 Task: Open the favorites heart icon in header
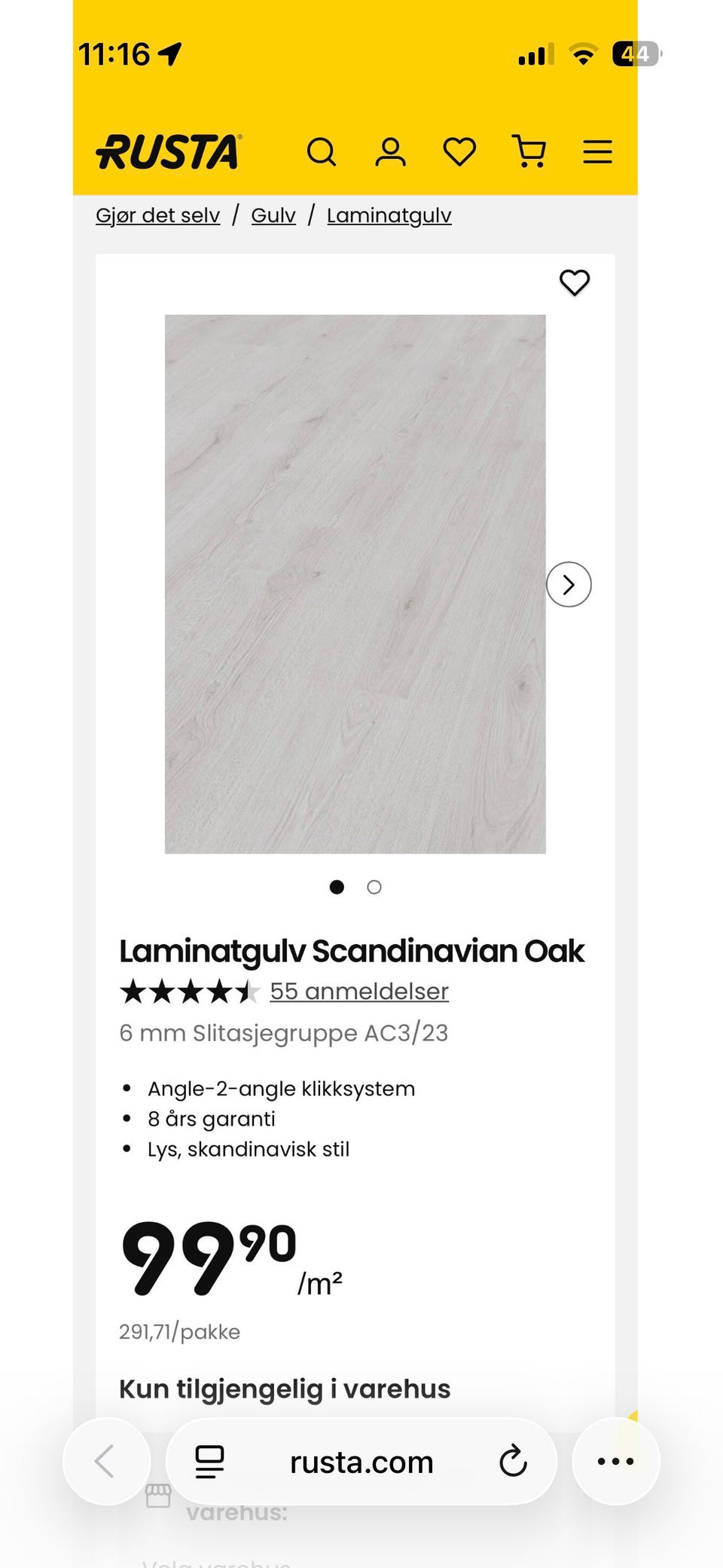click(459, 151)
